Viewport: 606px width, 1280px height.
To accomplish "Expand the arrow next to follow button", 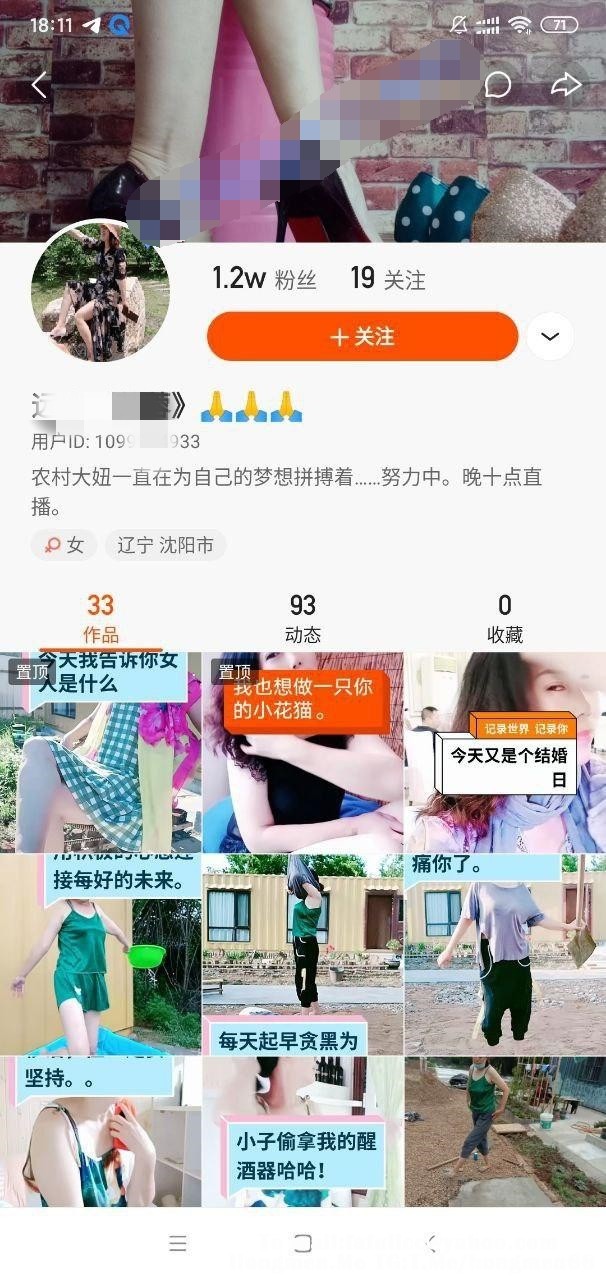I will 550,337.
